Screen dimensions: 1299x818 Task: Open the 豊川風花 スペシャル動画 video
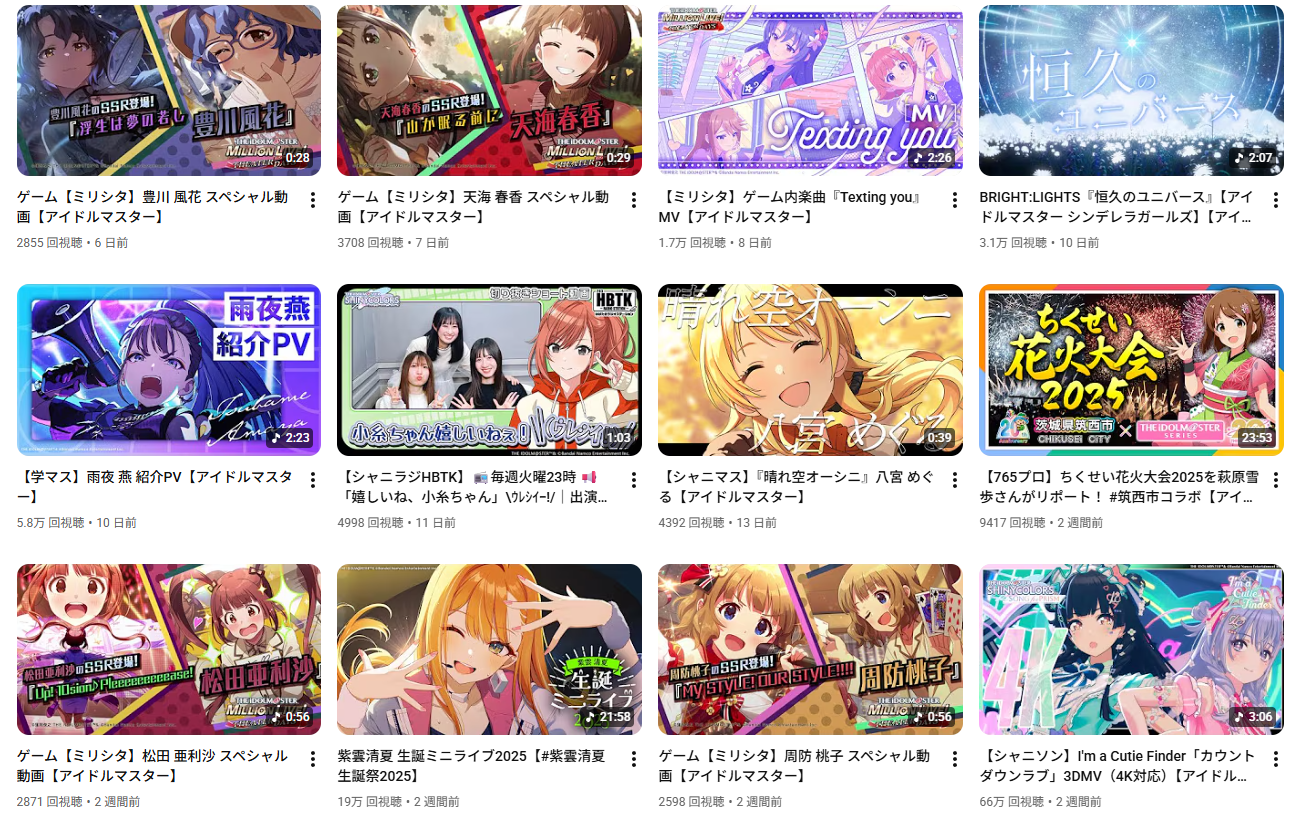[168, 90]
